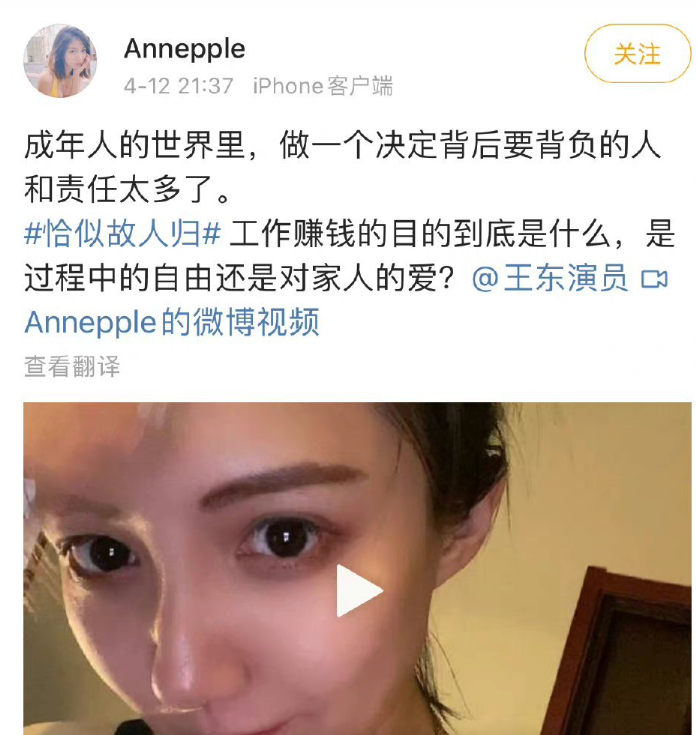
Task: Open the @王东演员 mention
Action: (550, 279)
